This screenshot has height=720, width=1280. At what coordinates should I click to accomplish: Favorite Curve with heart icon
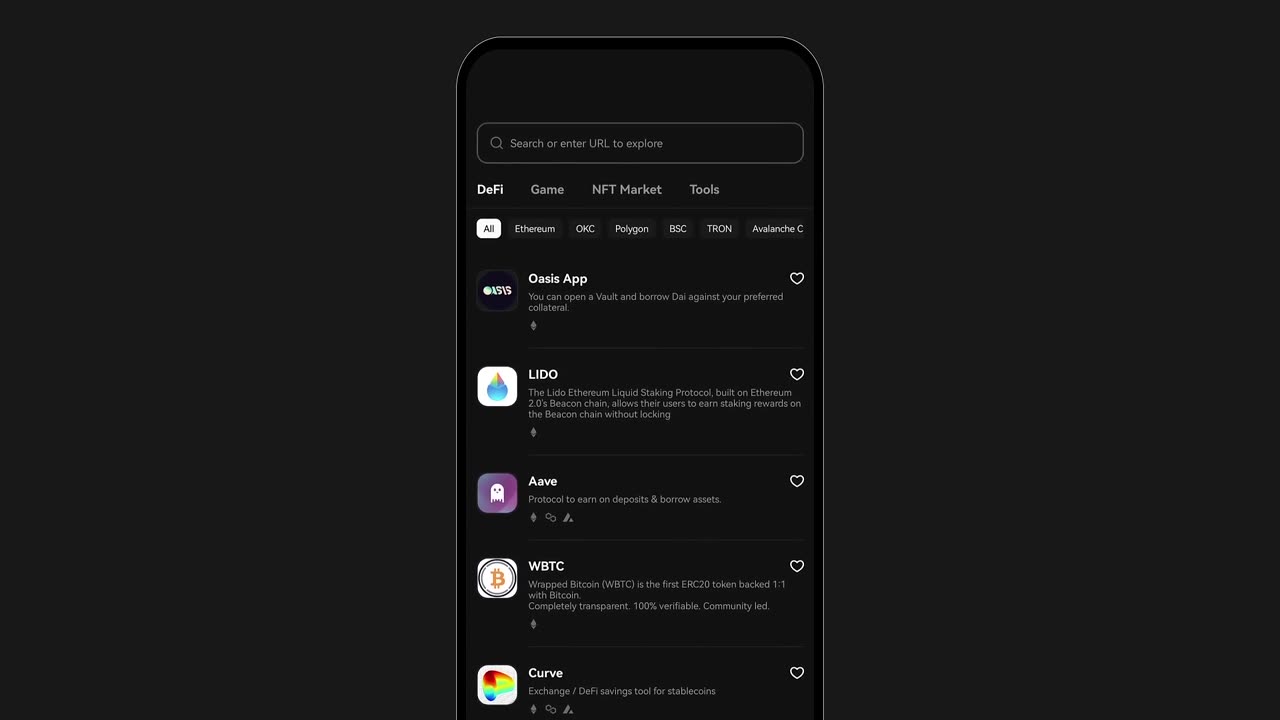pyautogui.click(x=797, y=673)
